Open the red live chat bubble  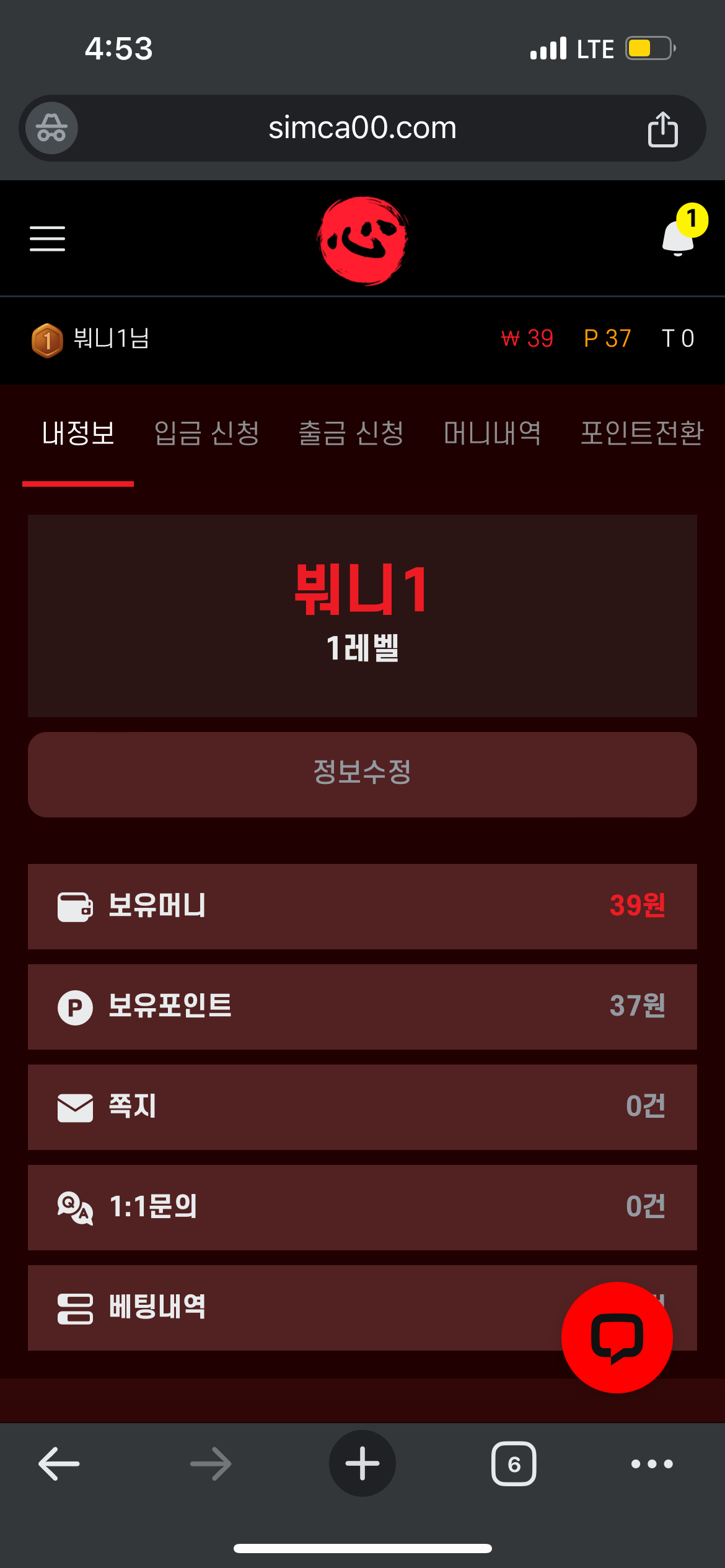click(x=617, y=1337)
